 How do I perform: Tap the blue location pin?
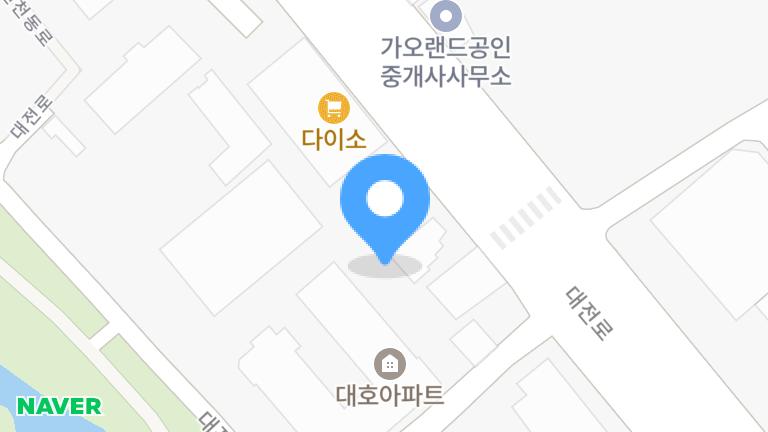tap(385, 203)
